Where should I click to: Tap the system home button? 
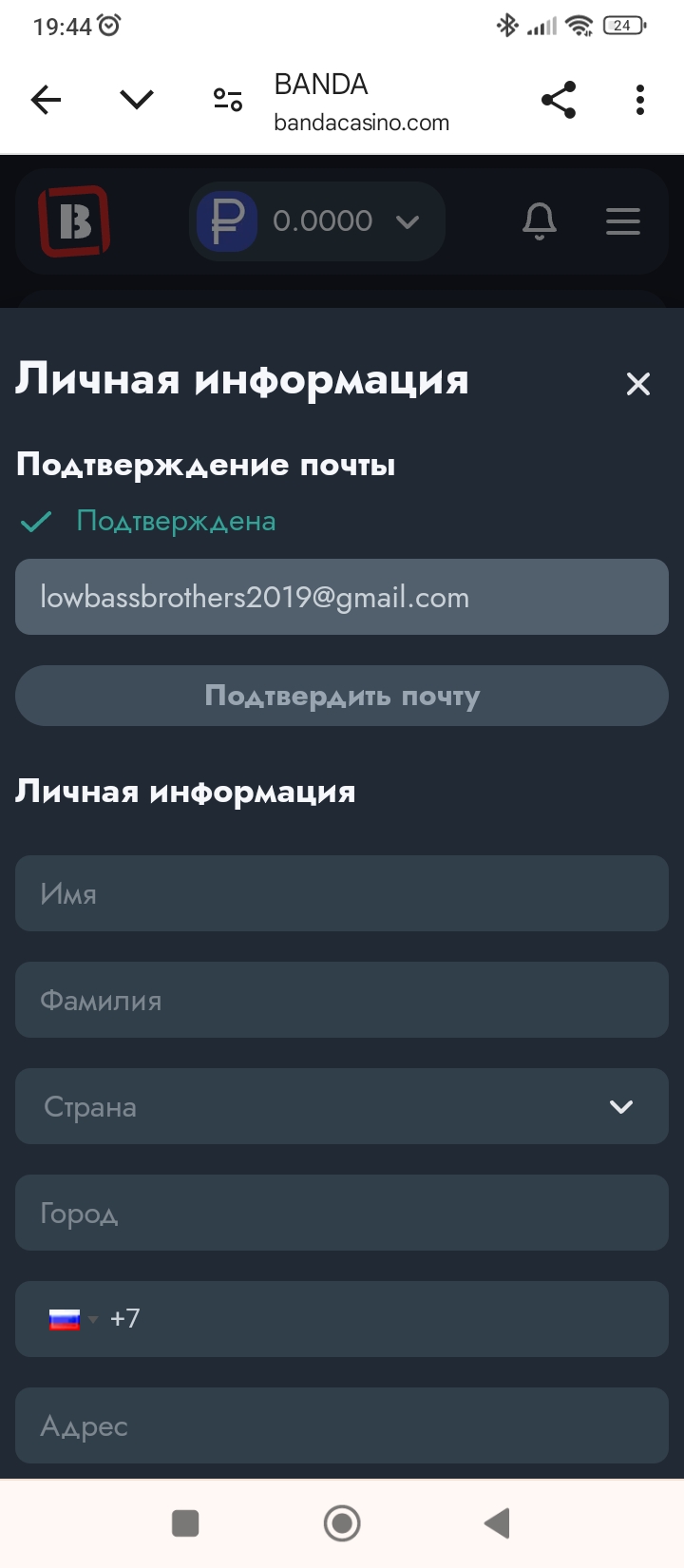(x=342, y=1523)
